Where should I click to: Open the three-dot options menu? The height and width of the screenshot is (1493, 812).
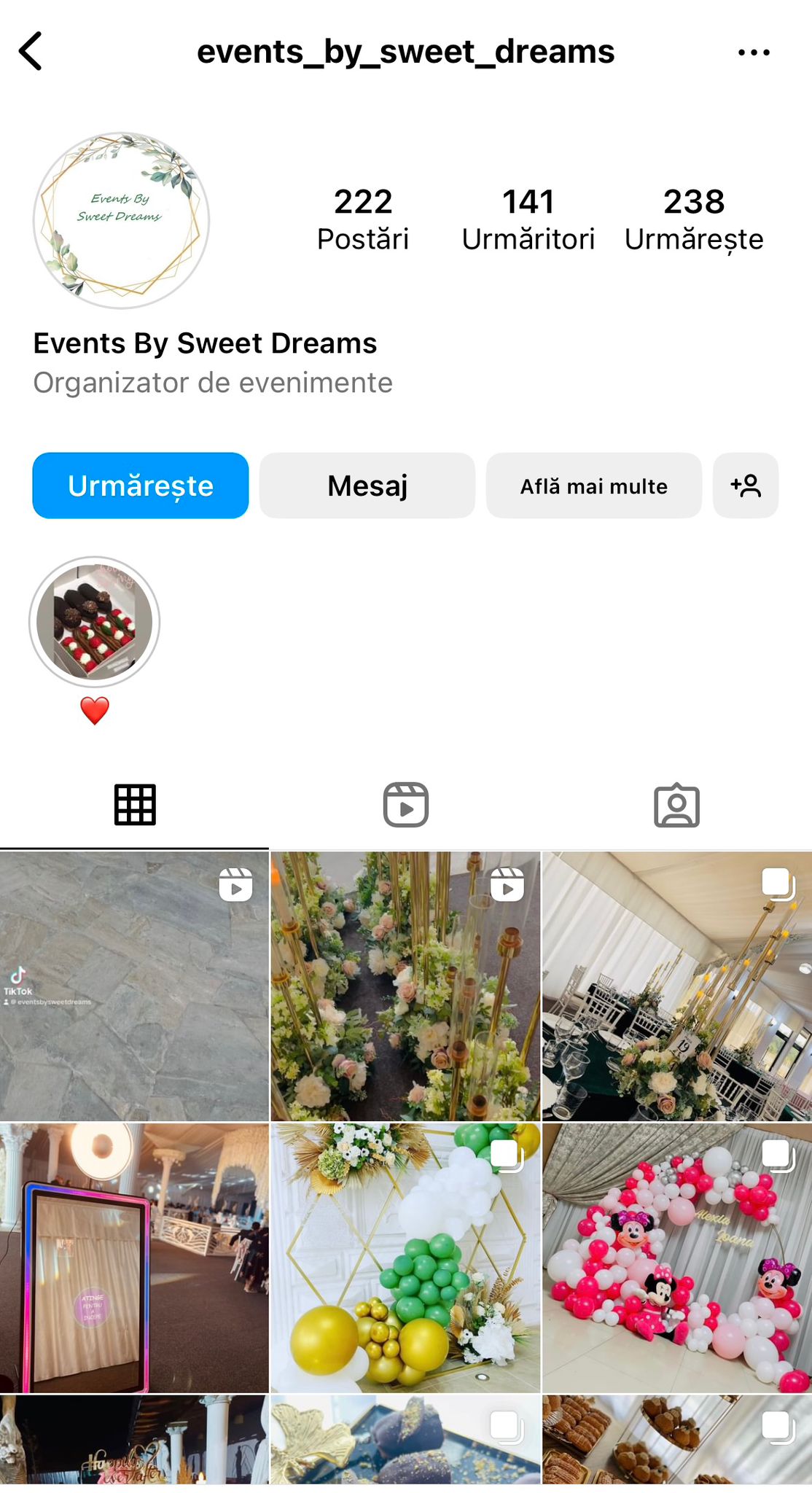754,52
